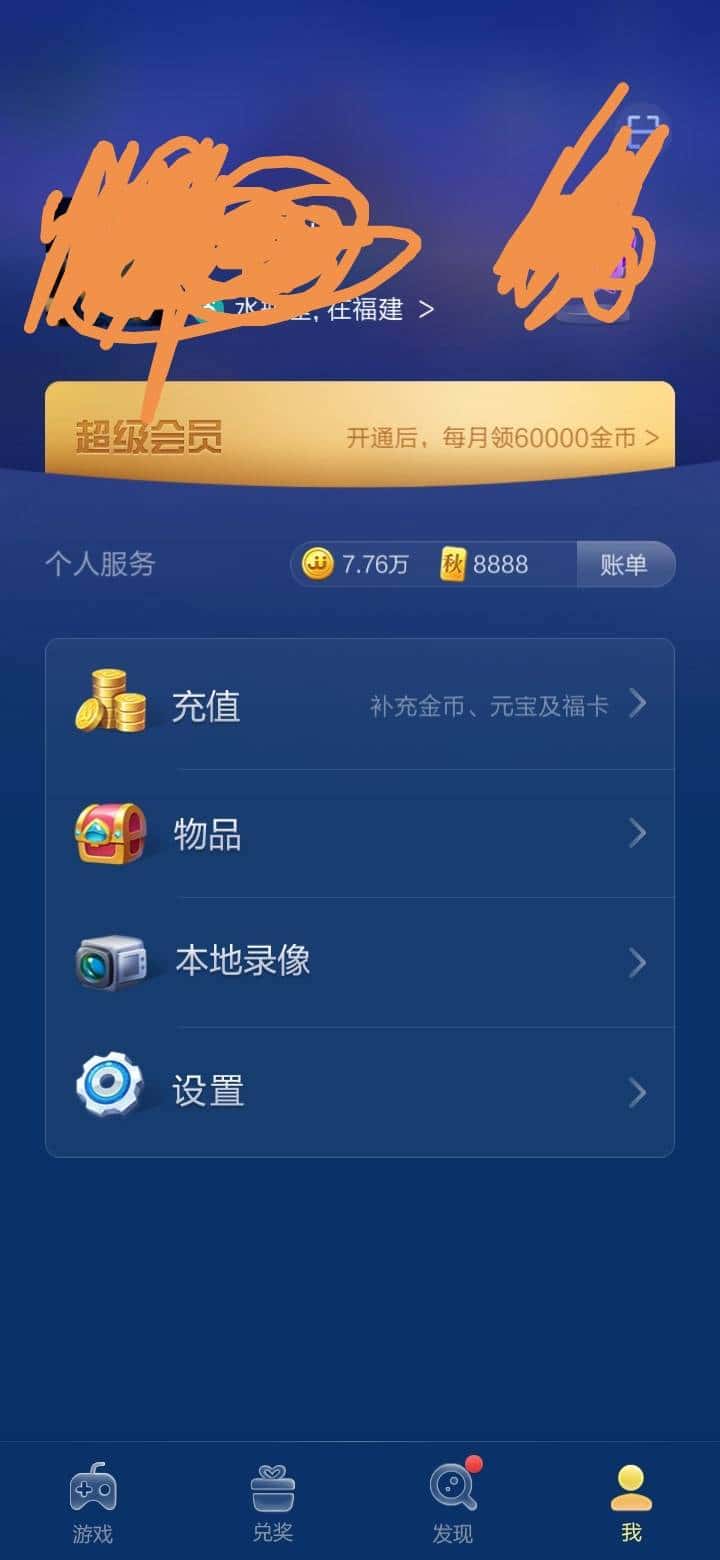Viewport: 720px width, 1560px height.
Task: Click the gift box icon on 兑奖 tab
Action: click(273, 1487)
